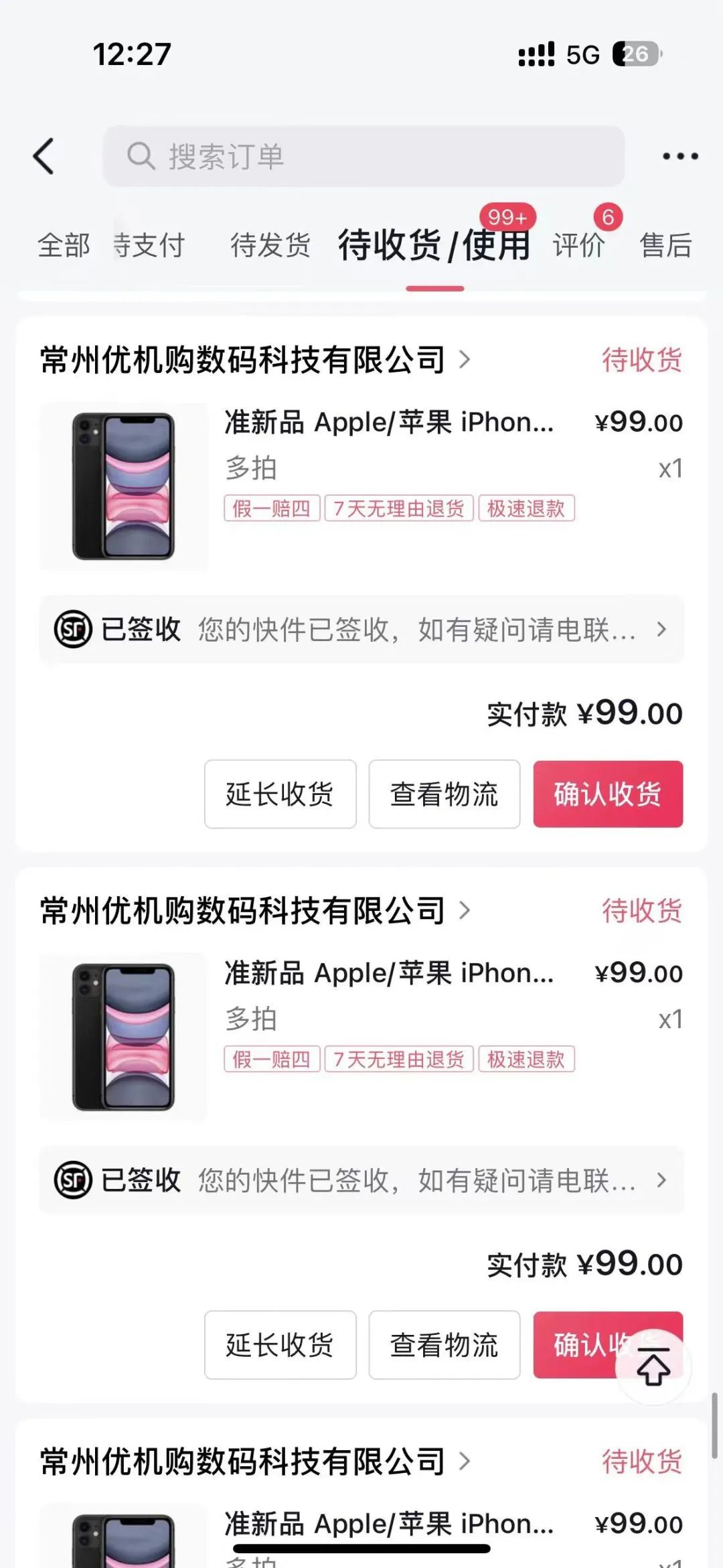Switch to the 待发货 tab
The height and width of the screenshot is (1568, 723).
point(270,245)
